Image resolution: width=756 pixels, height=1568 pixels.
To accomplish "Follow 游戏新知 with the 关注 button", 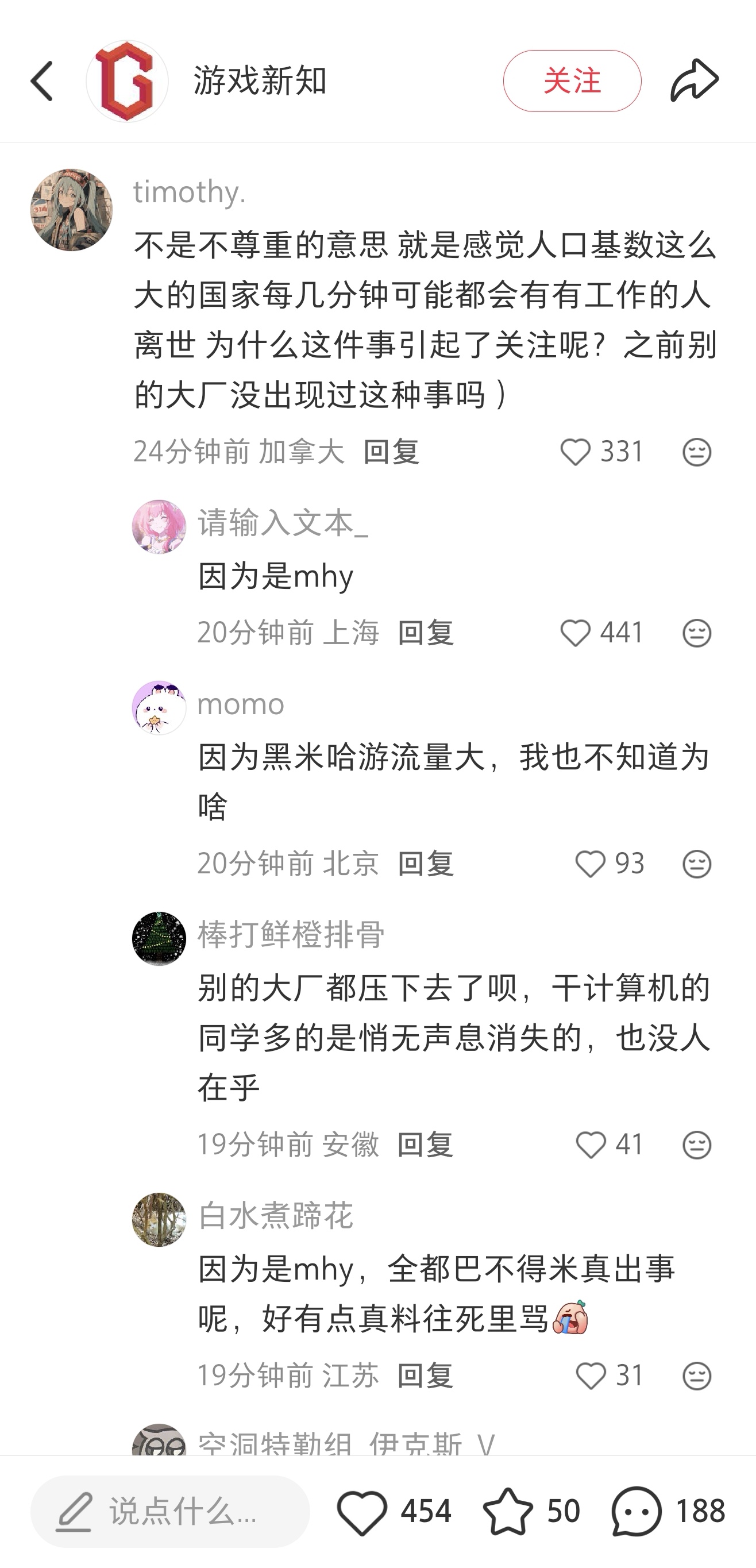I will coord(572,81).
